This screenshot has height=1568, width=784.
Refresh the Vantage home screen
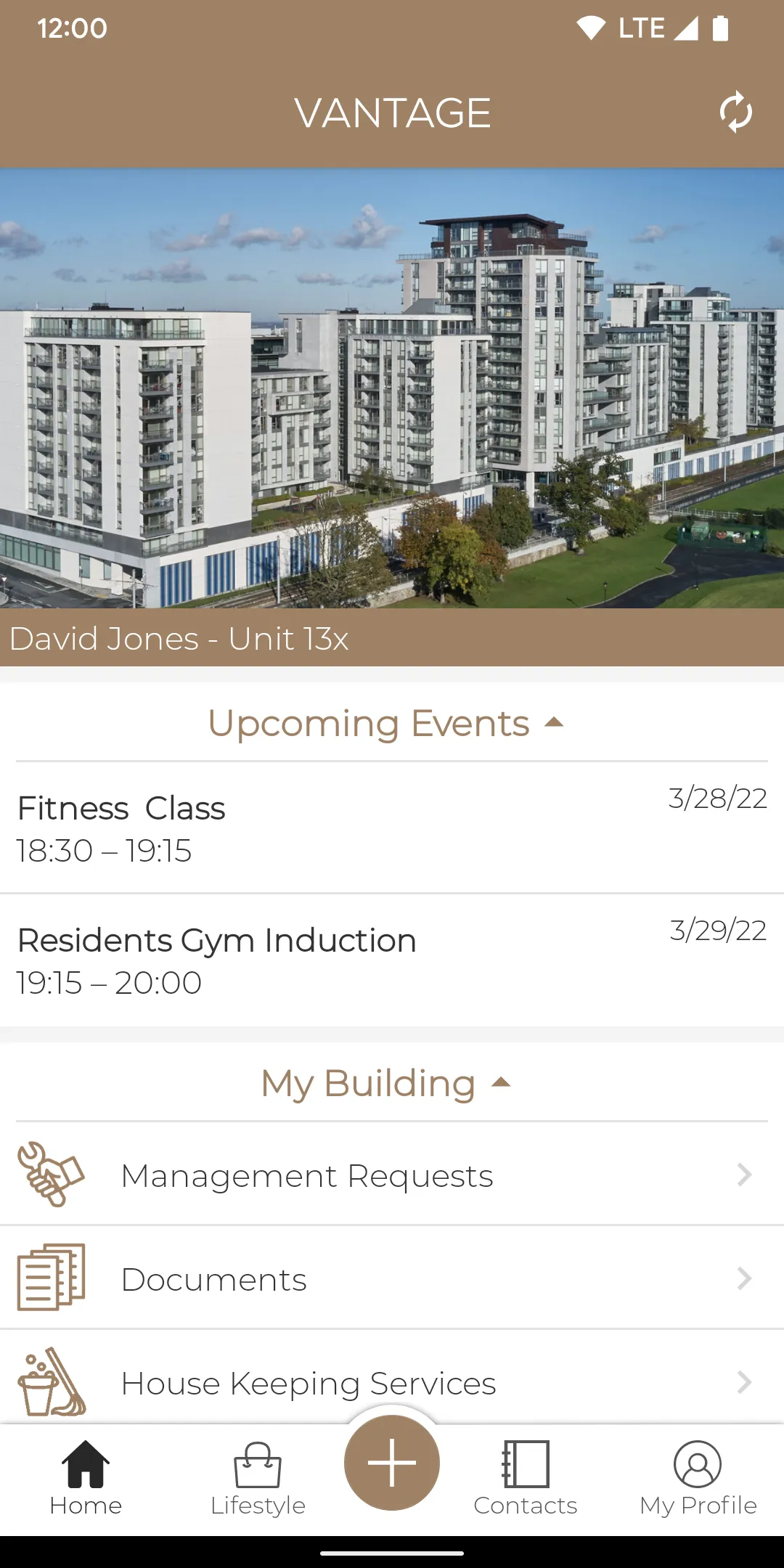[735, 113]
